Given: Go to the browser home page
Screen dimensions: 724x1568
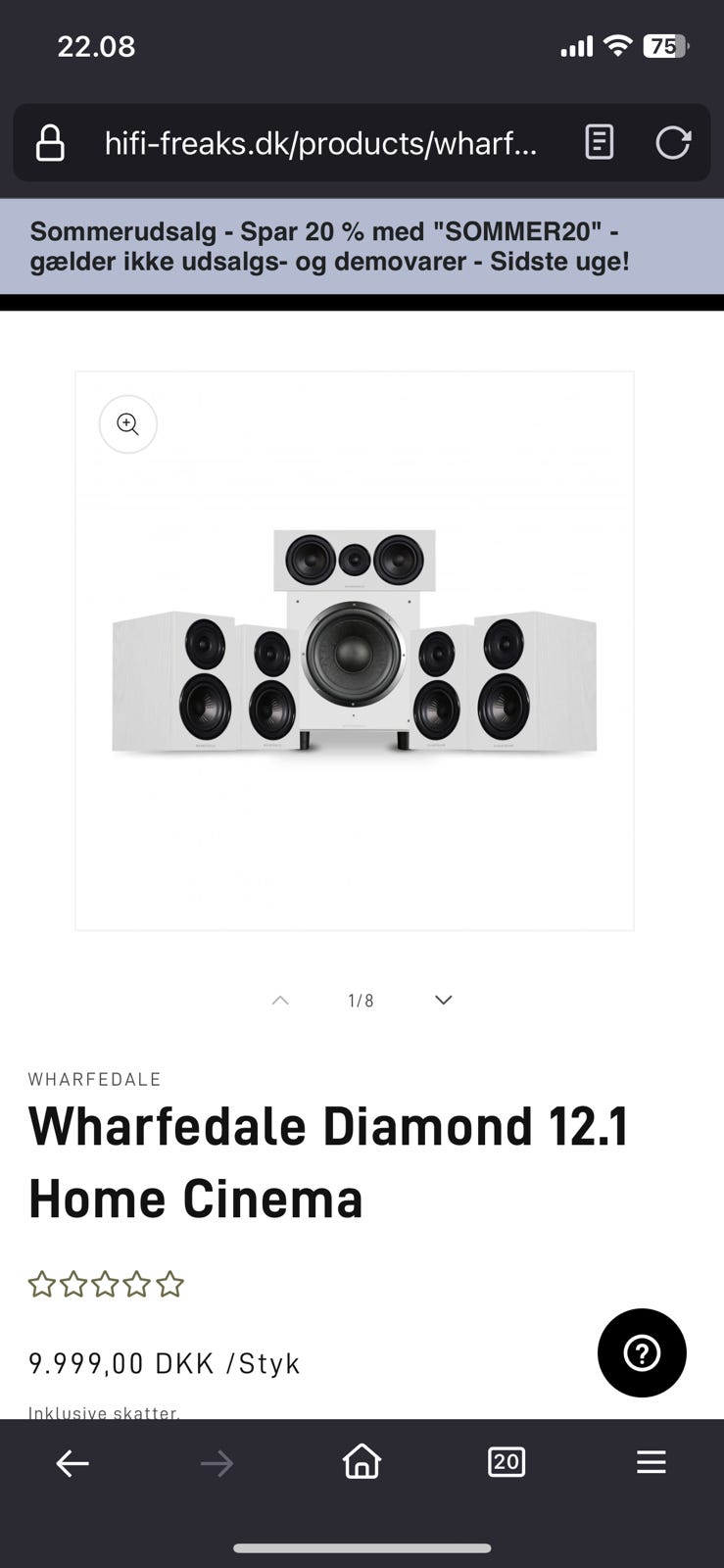Looking at the screenshot, I should coord(362,1461).
